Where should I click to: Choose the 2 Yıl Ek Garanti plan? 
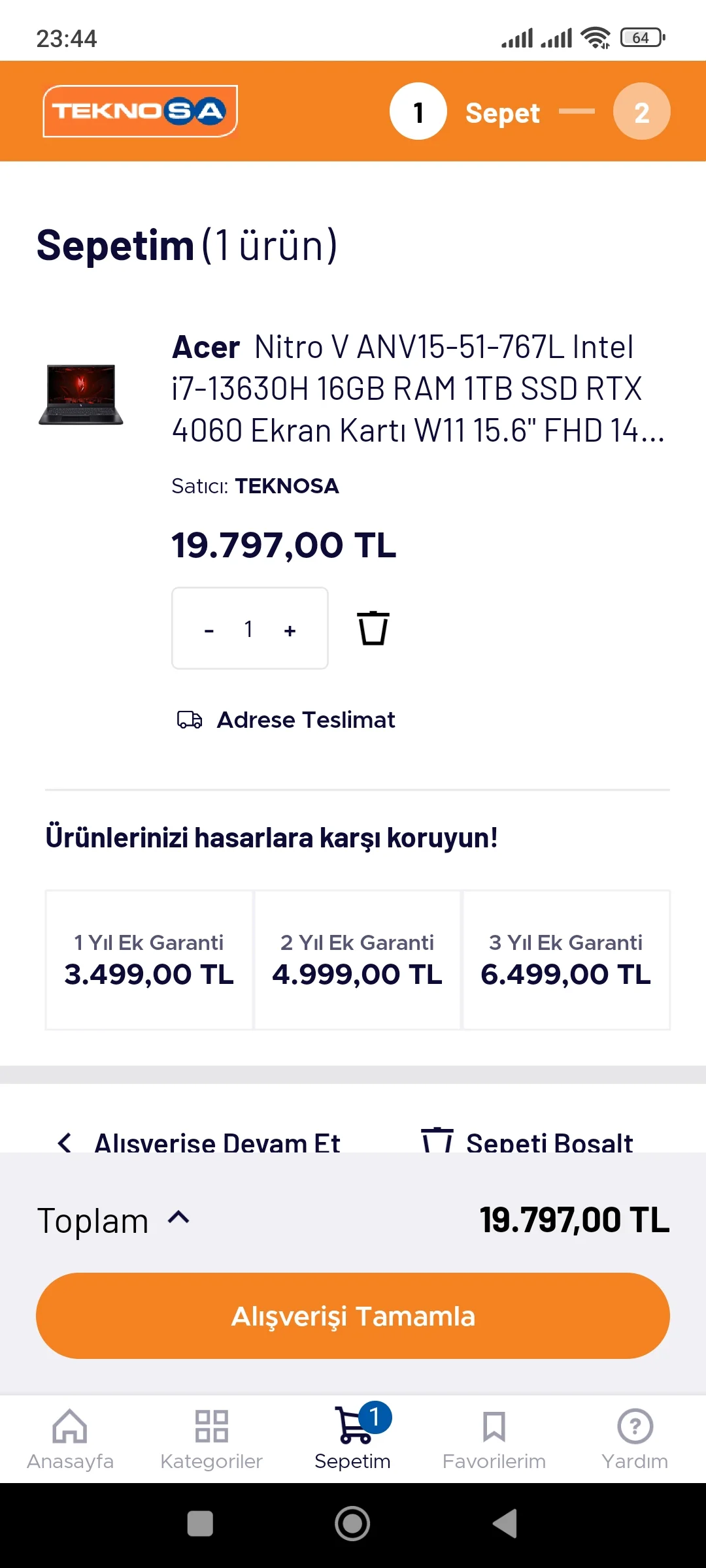click(358, 960)
